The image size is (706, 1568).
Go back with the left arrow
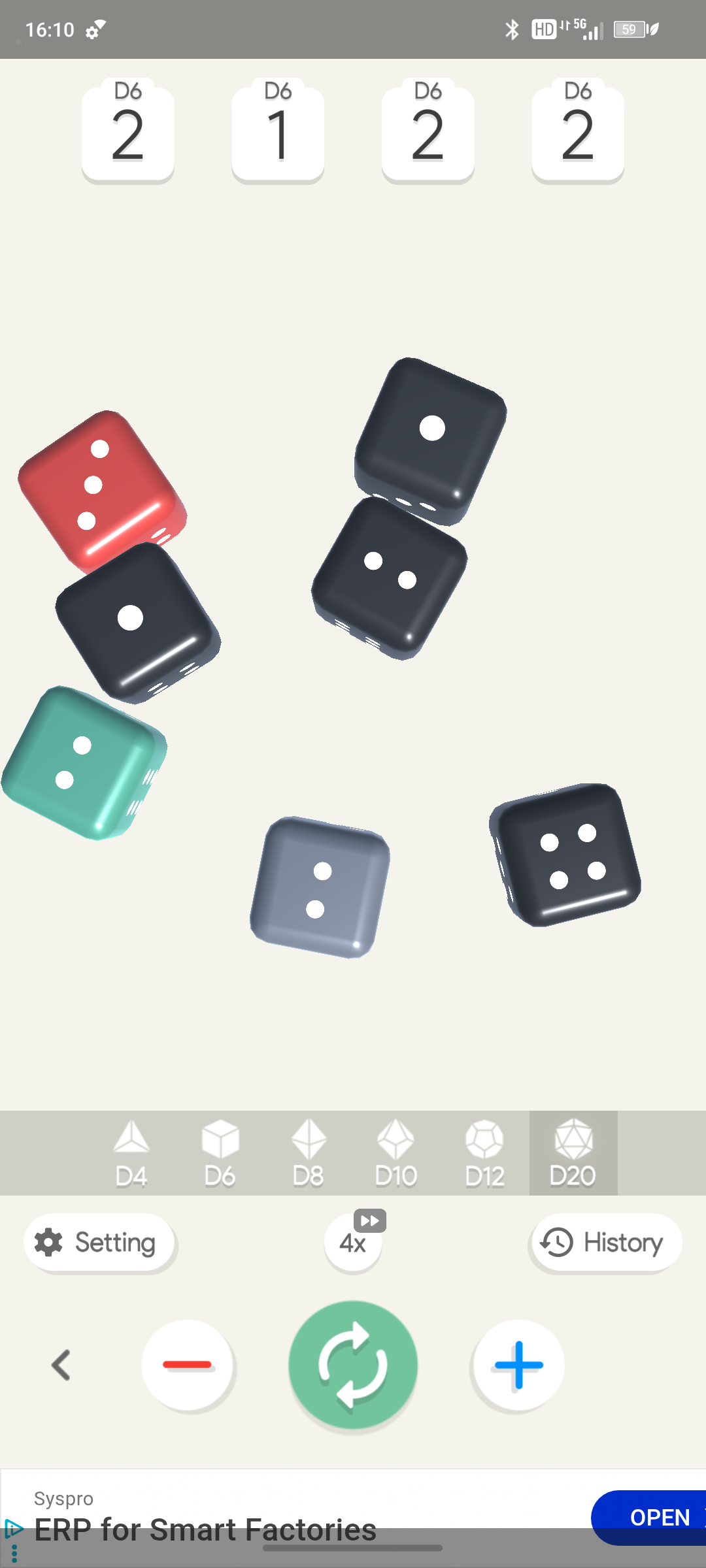[x=61, y=1365]
